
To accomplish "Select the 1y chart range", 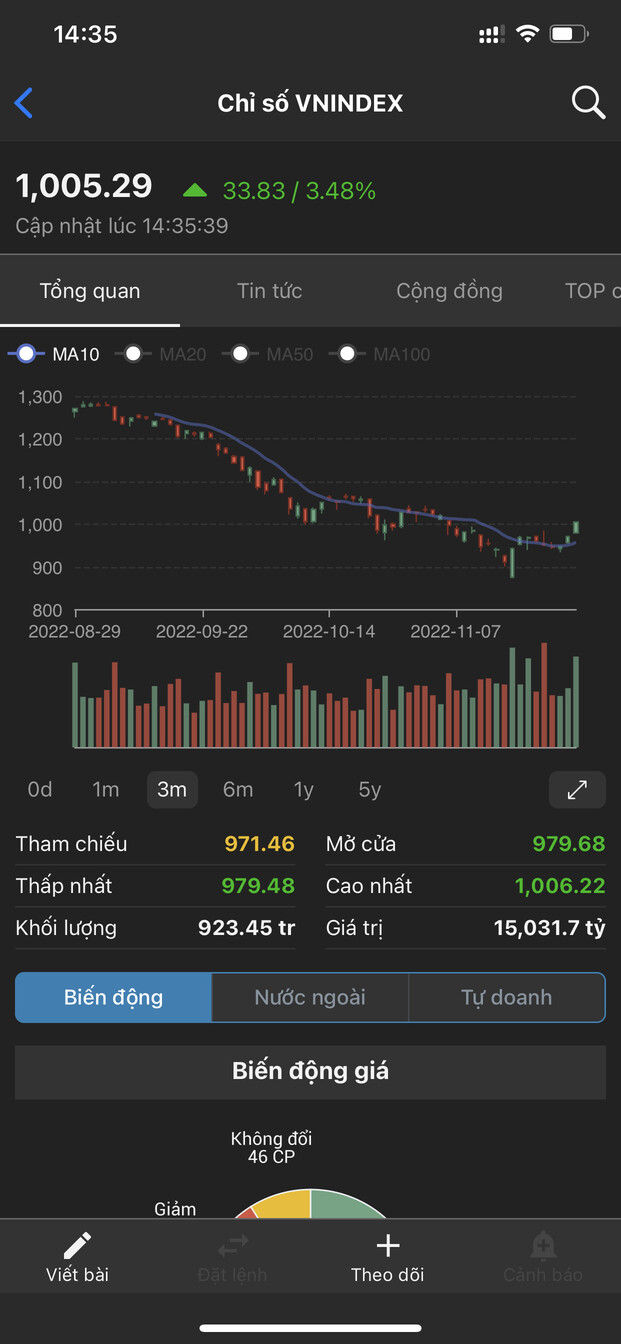I will (x=304, y=790).
